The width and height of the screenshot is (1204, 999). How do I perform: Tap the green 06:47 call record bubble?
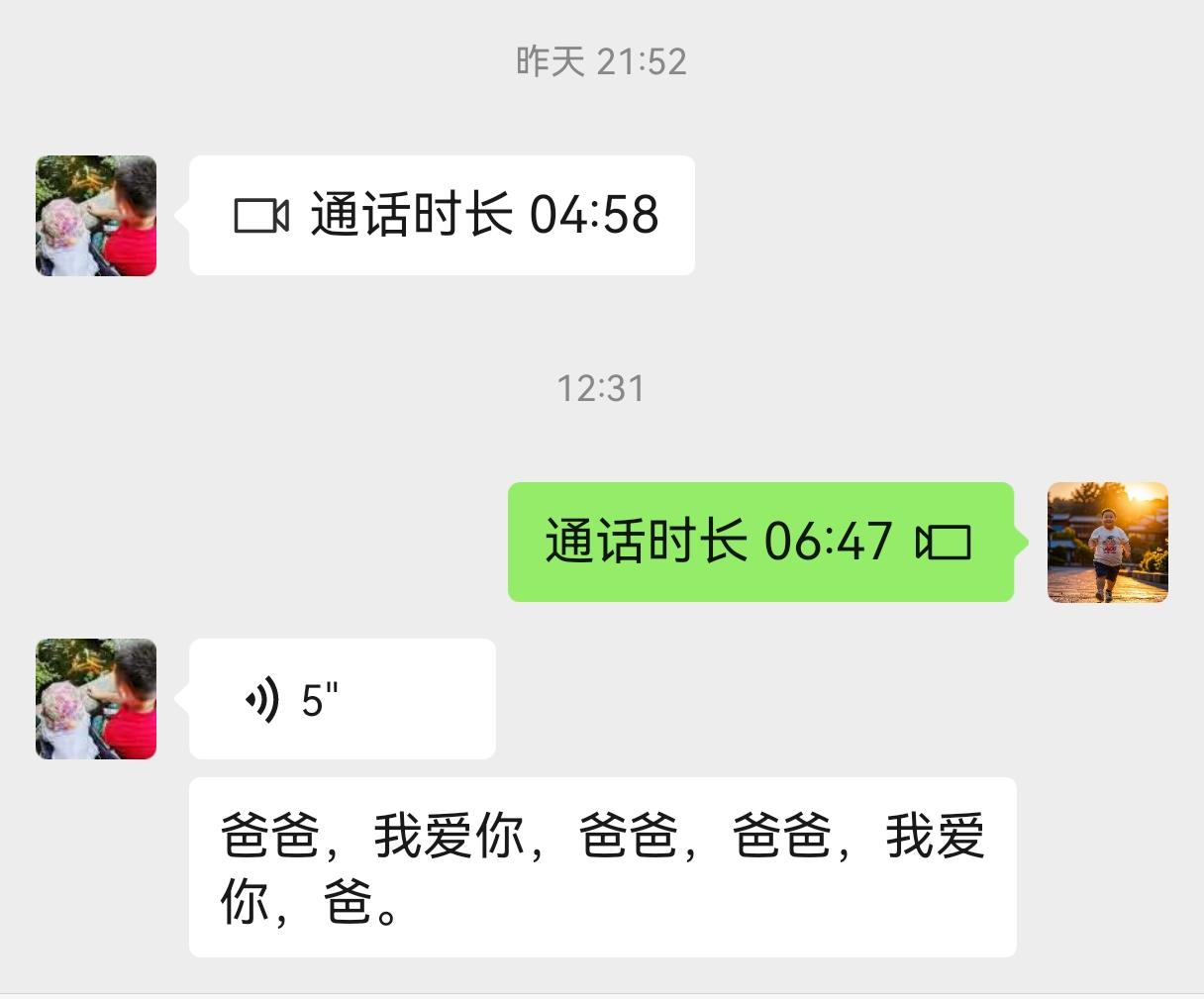[759, 542]
